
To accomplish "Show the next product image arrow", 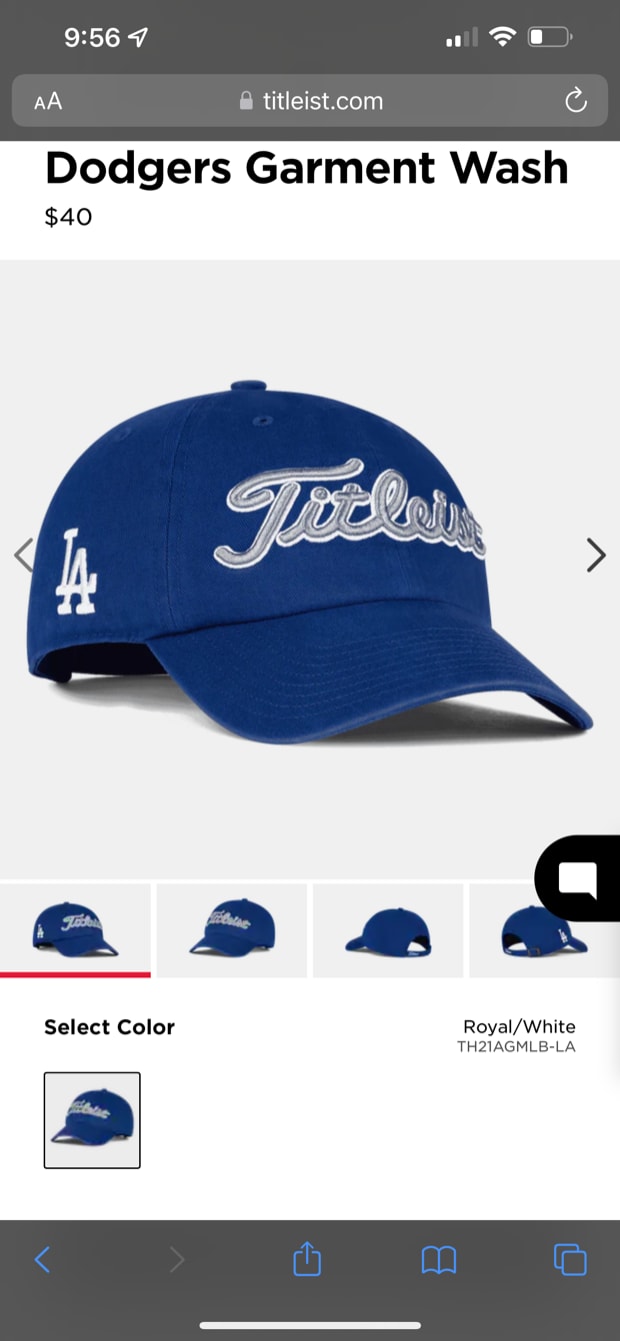I will click(596, 554).
